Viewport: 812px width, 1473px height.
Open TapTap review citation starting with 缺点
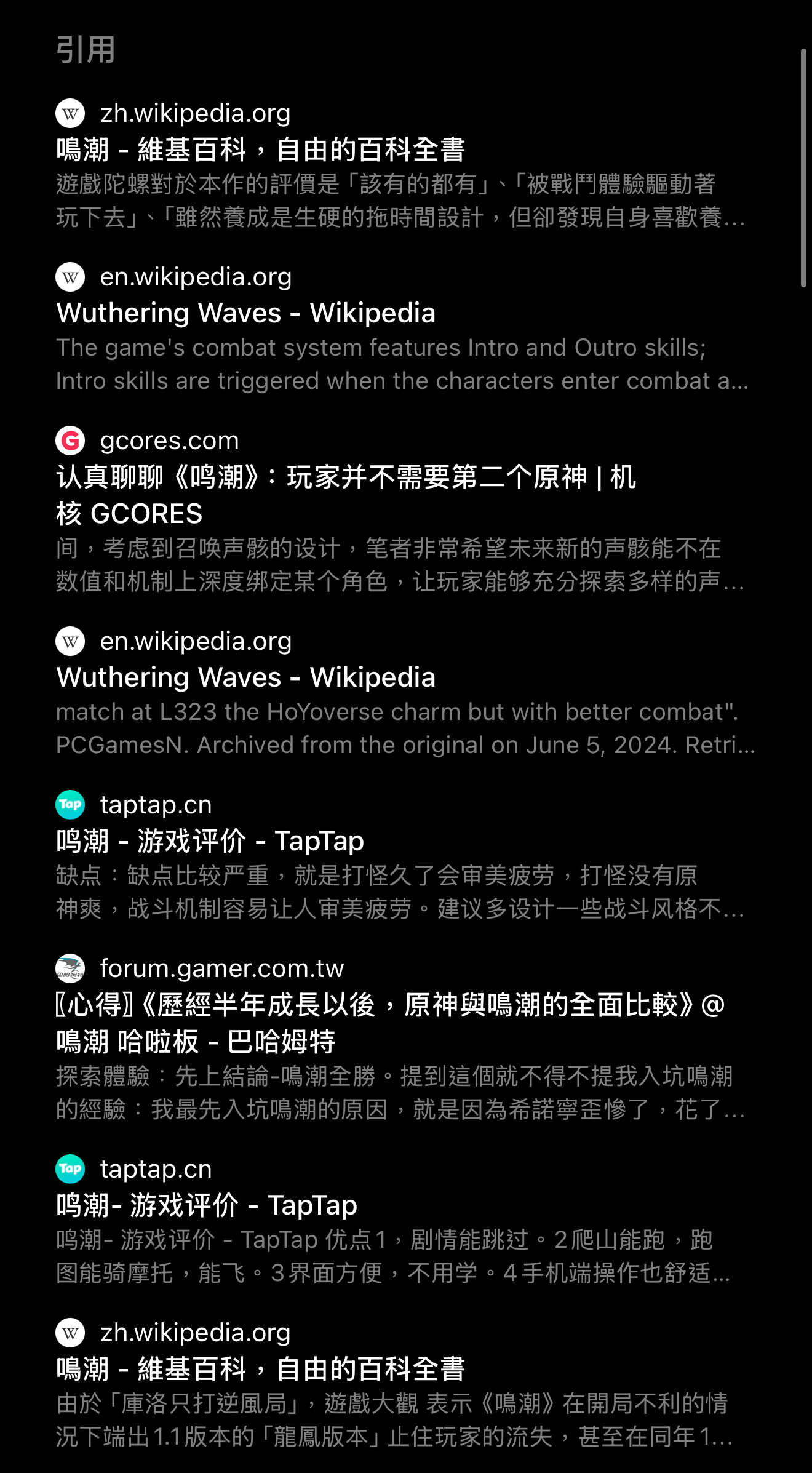pyautogui.click(x=210, y=842)
